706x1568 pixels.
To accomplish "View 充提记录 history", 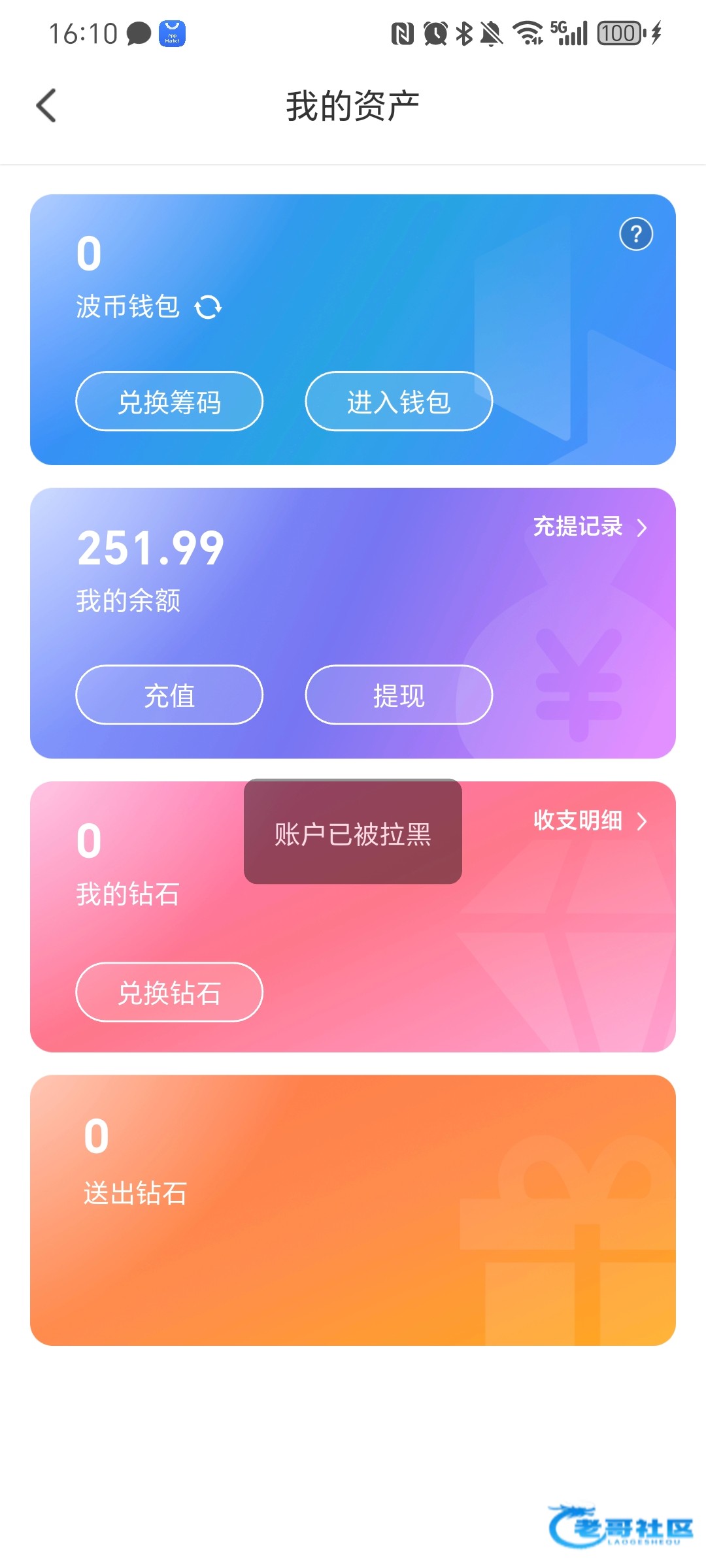I will coord(589,527).
